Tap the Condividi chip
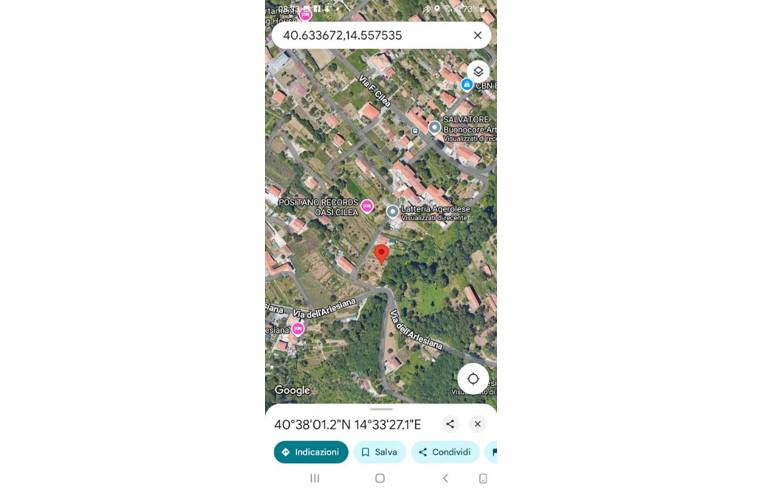Screen dimensions: 764x492 coord(444,452)
